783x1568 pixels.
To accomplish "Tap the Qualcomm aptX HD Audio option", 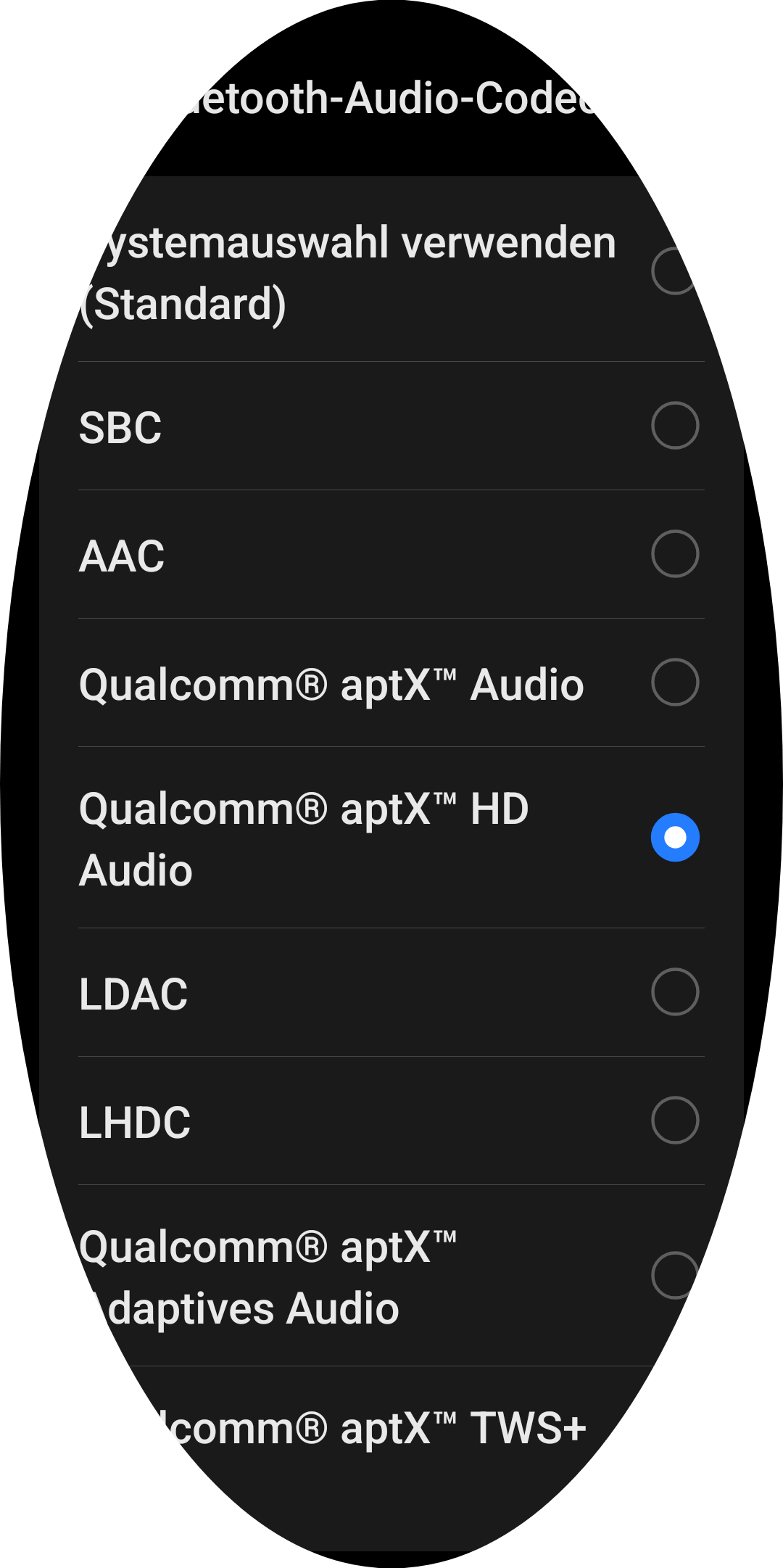I will pyautogui.click(x=391, y=838).
